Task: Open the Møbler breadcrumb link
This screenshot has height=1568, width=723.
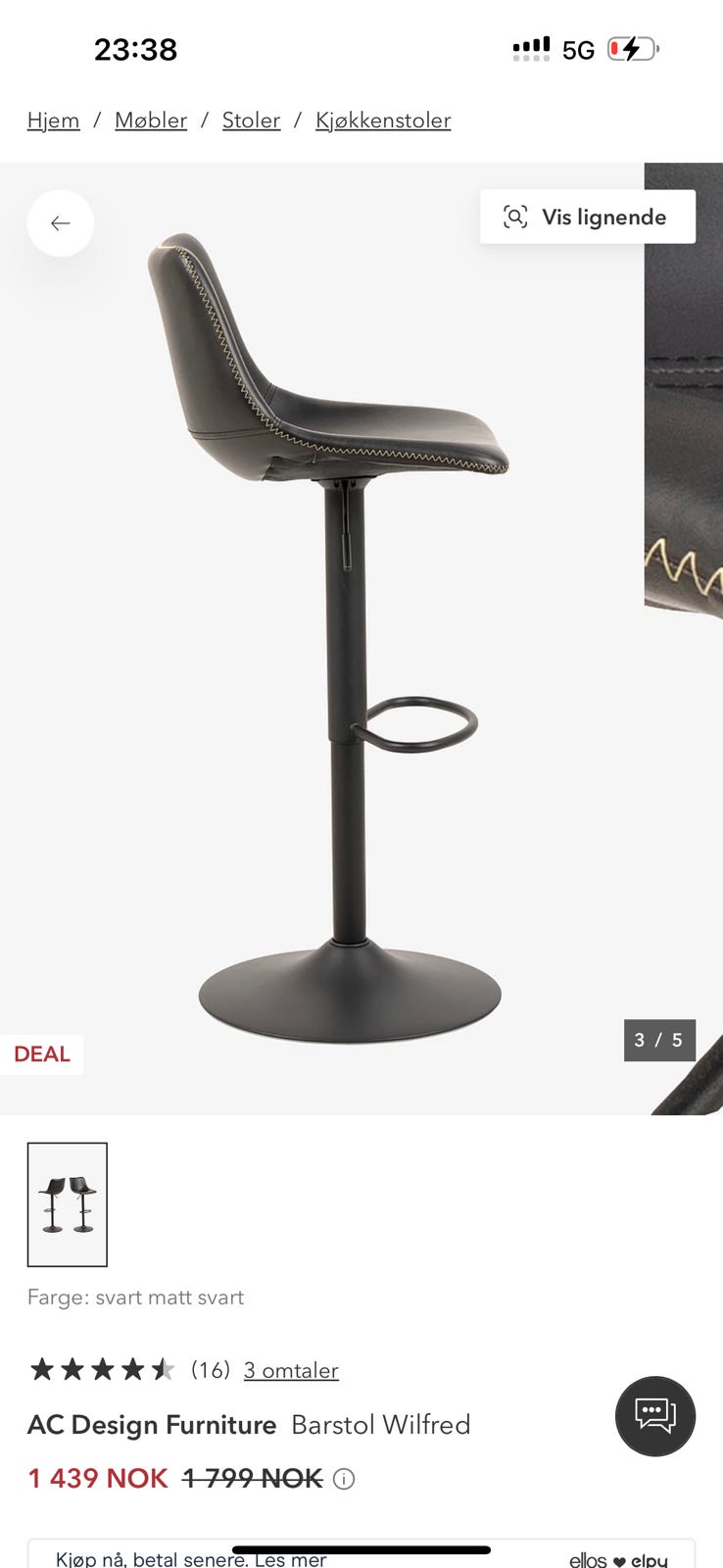Action: pyautogui.click(x=151, y=121)
